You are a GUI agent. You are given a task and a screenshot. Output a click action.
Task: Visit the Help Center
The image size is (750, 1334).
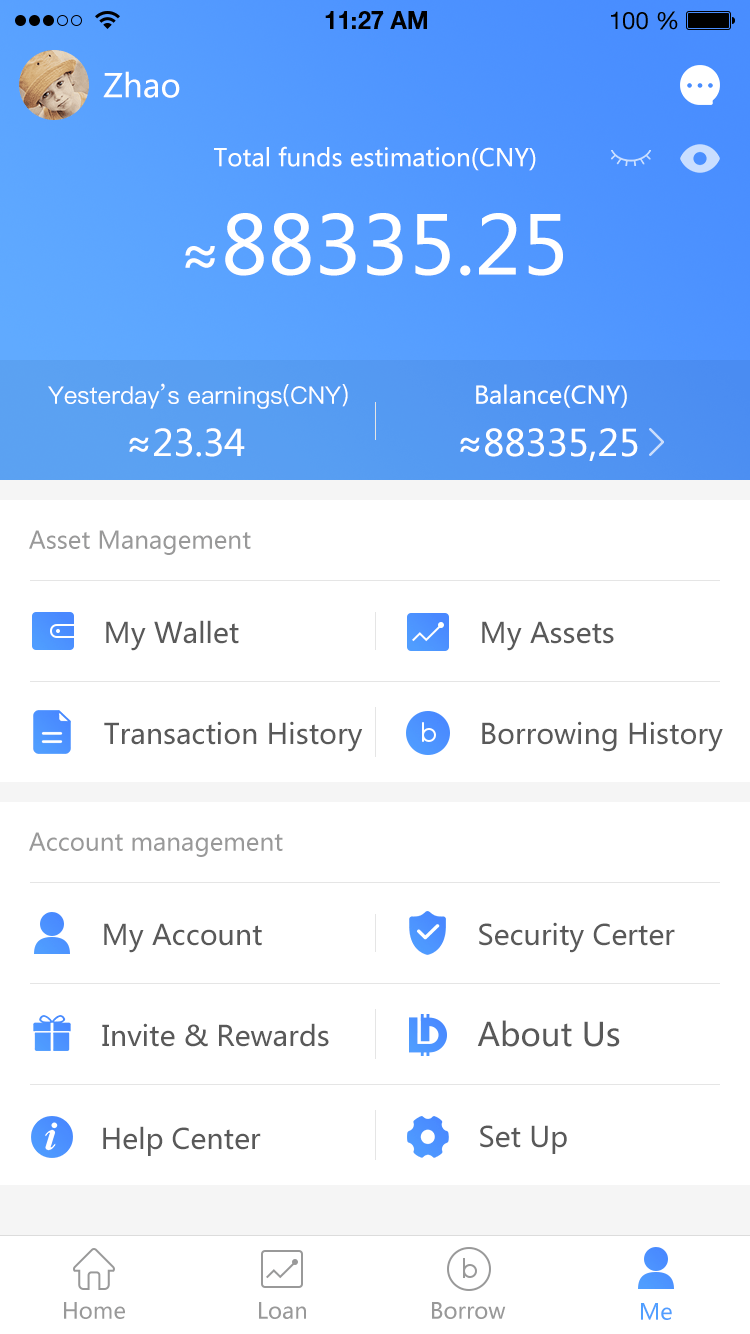(180, 1138)
